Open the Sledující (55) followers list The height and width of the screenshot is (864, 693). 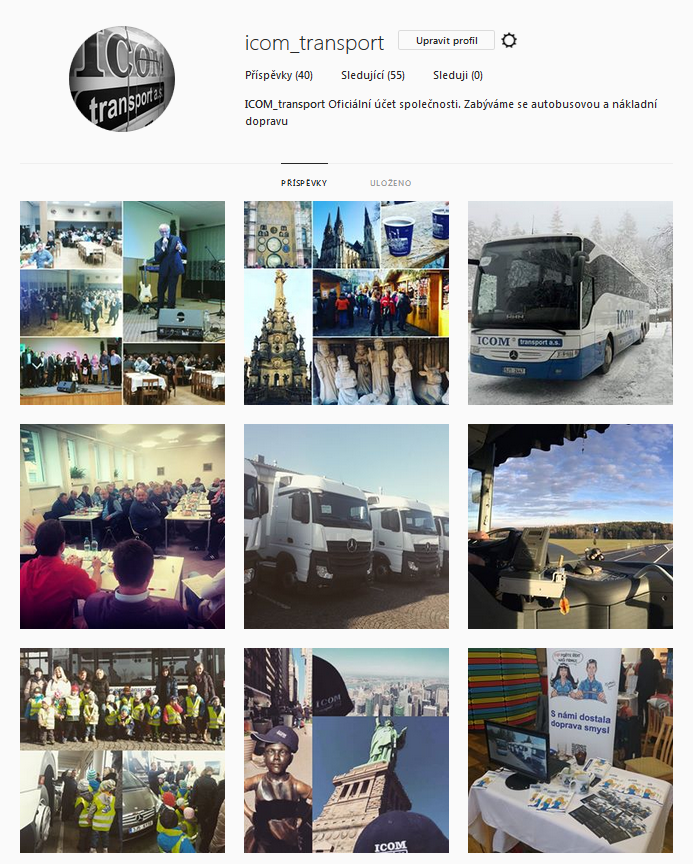pos(372,75)
